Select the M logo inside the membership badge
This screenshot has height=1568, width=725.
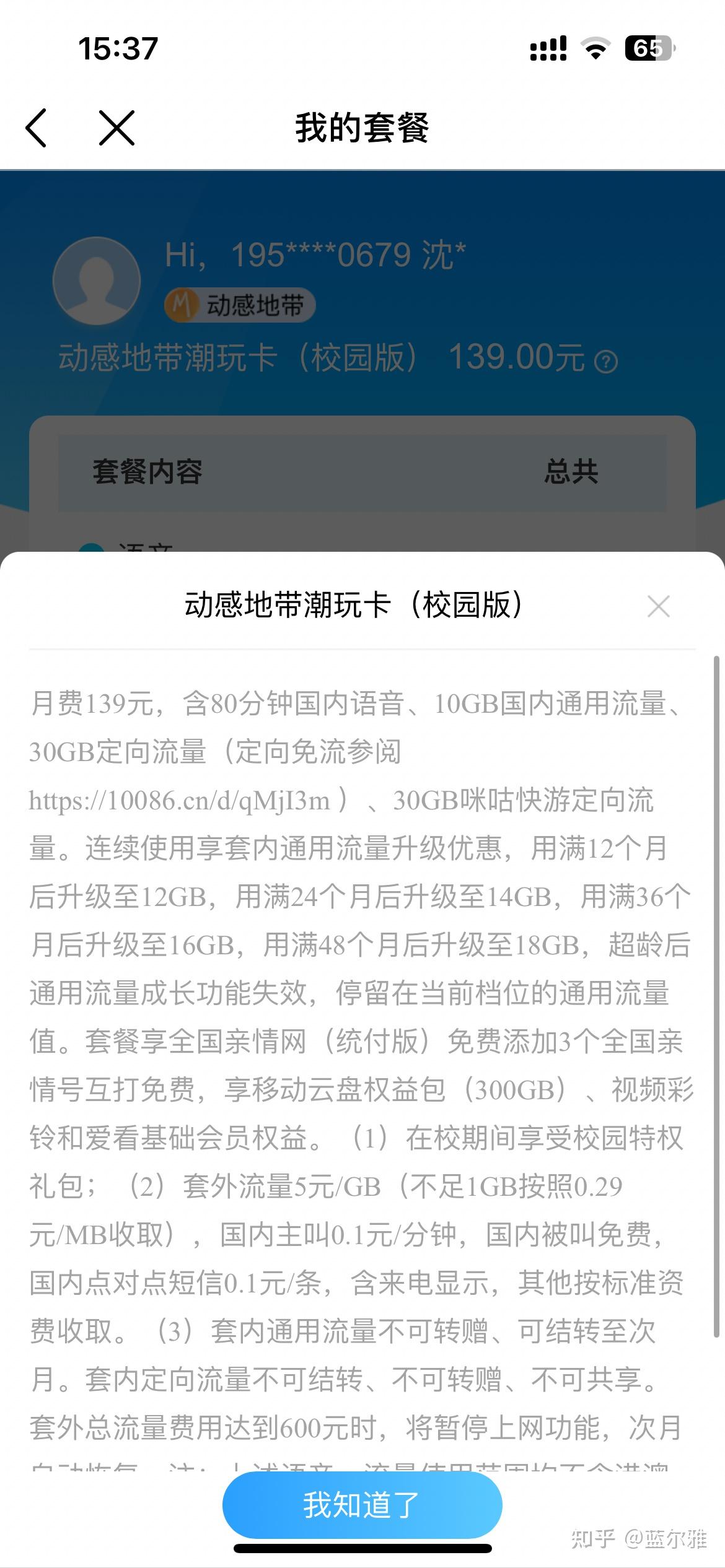pyautogui.click(x=181, y=305)
